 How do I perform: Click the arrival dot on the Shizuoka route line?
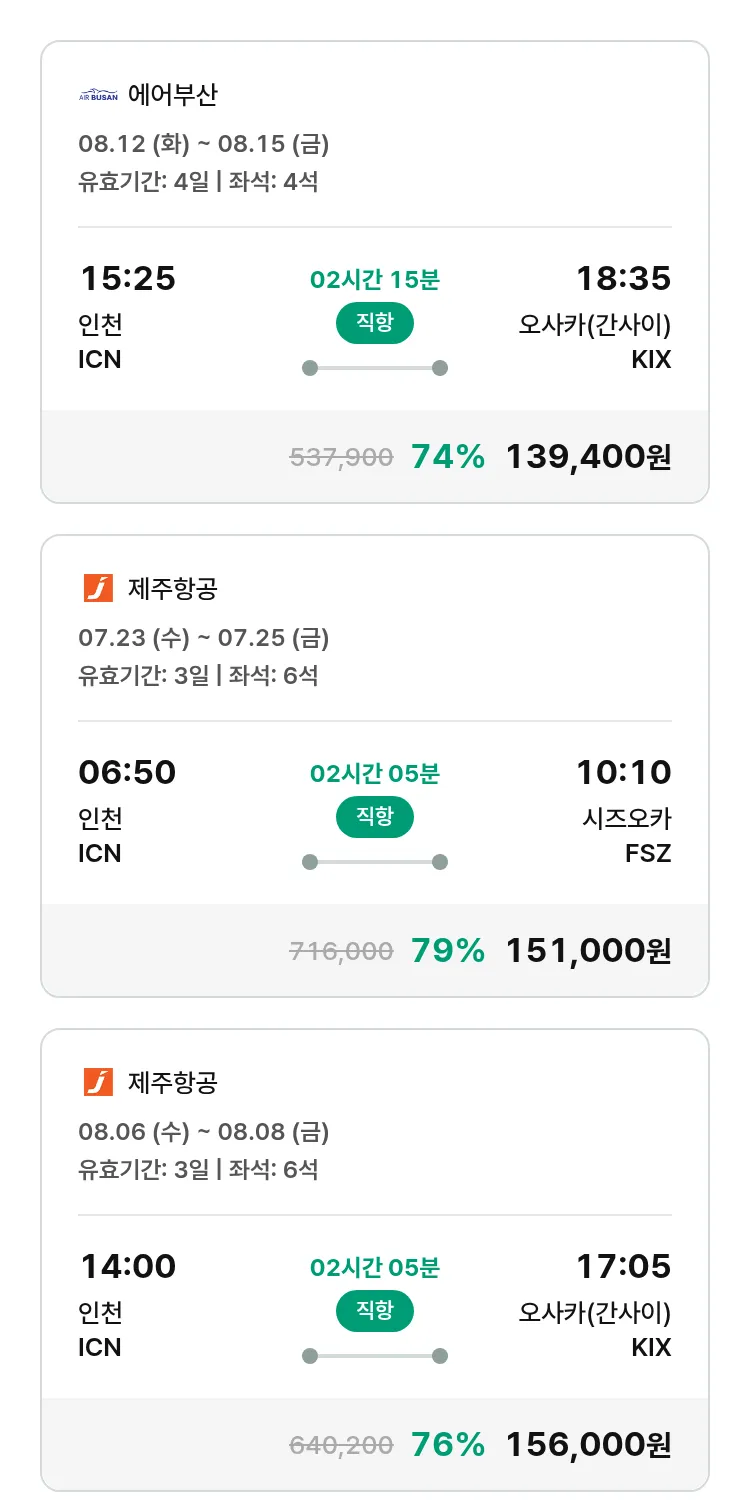tap(440, 860)
